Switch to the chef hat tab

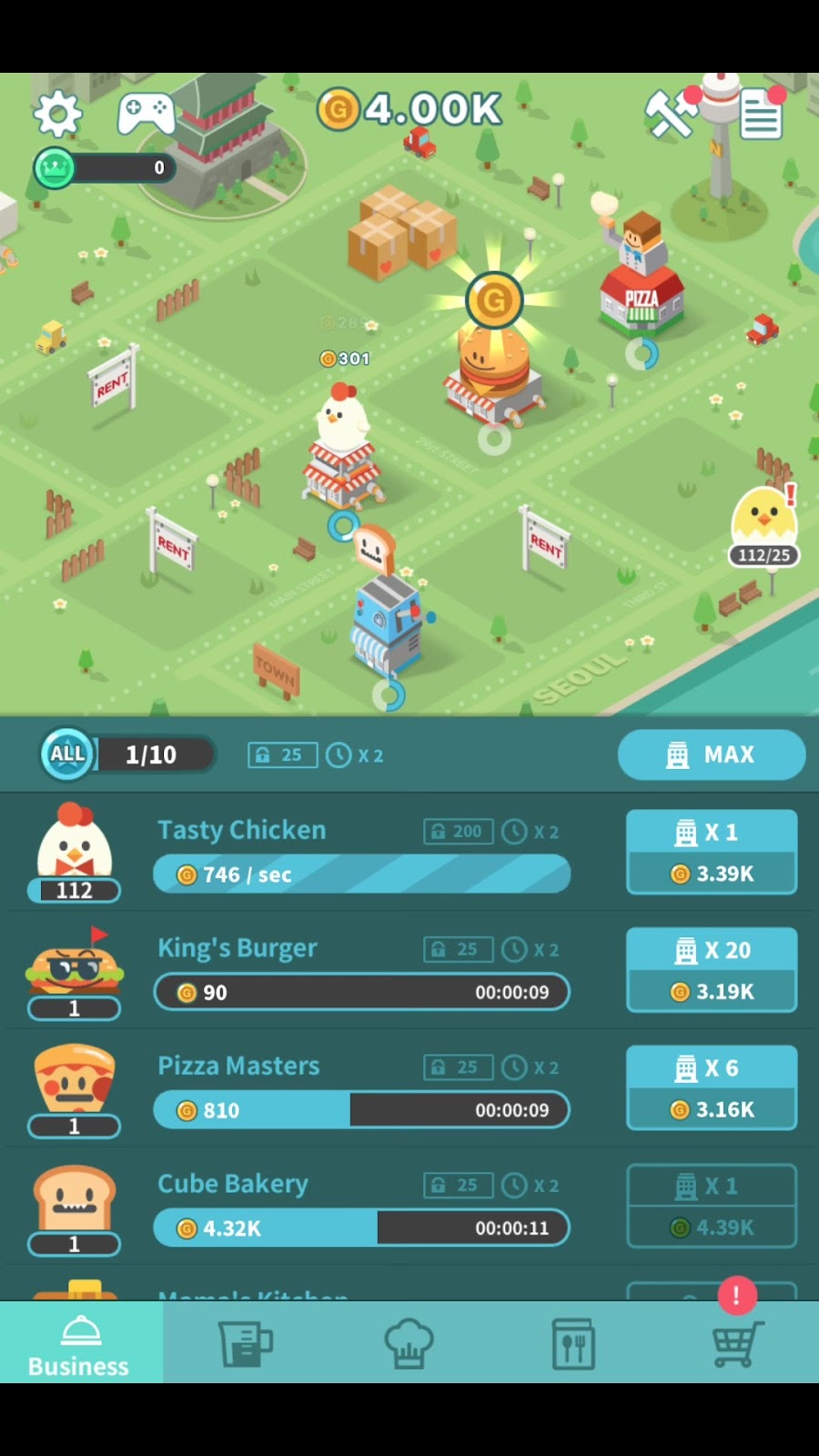[409, 1343]
